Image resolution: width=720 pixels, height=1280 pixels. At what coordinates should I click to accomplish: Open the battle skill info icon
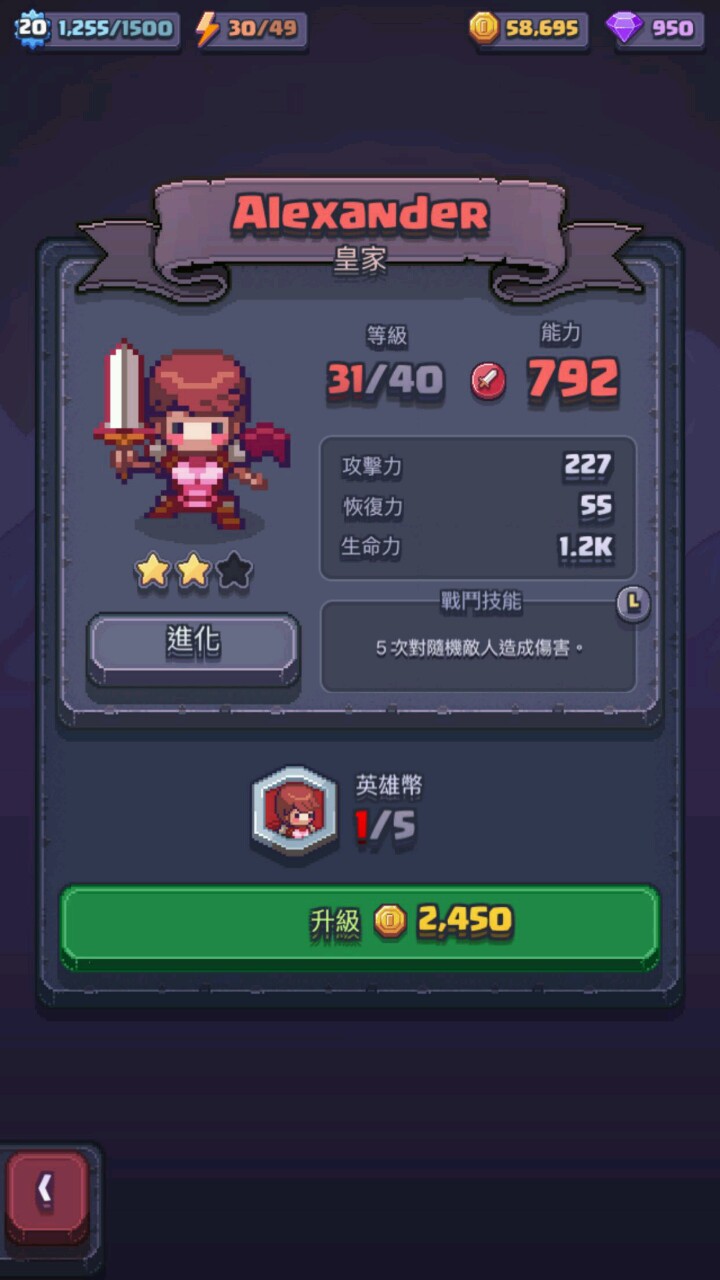[632, 603]
